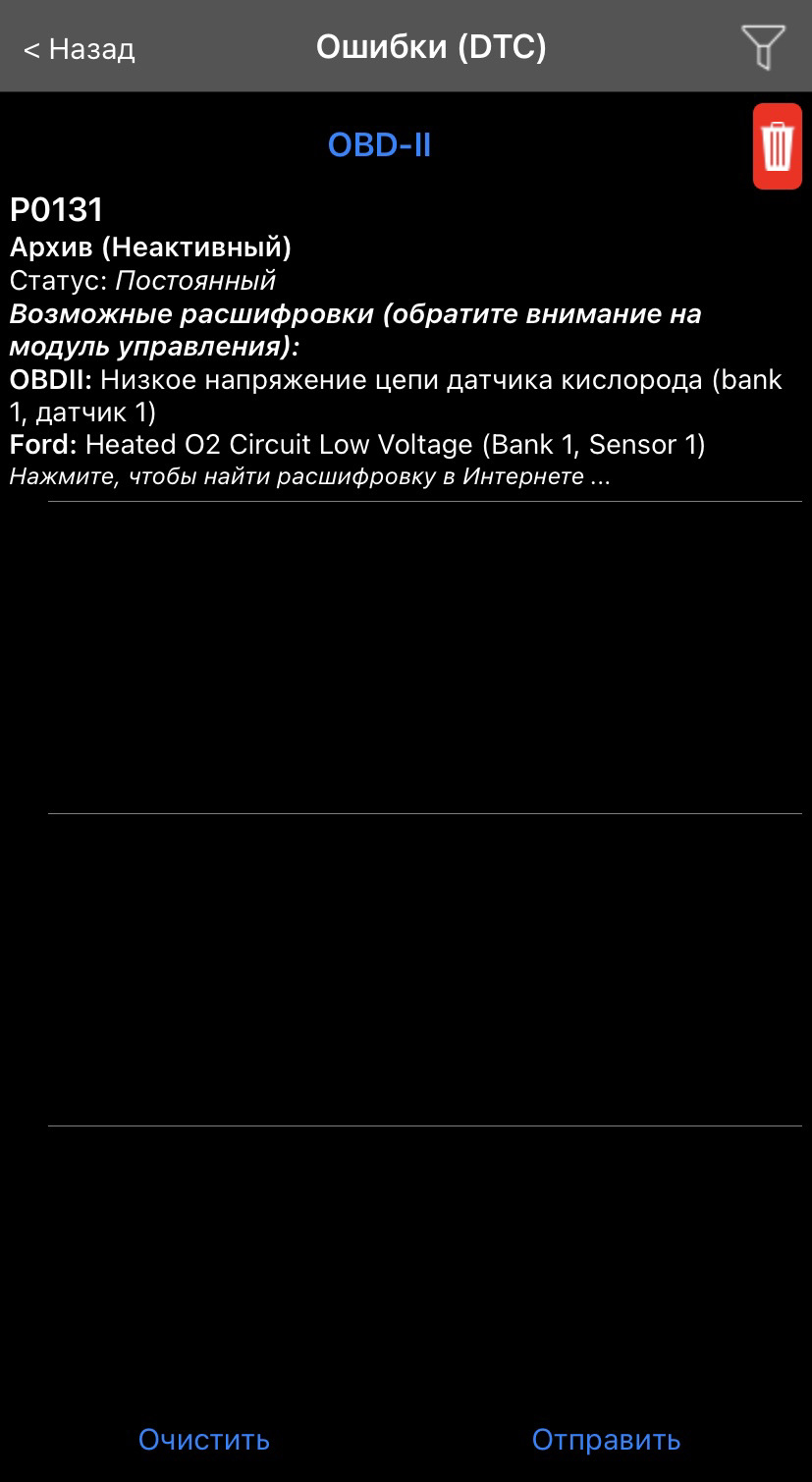Image resolution: width=812 pixels, height=1482 pixels.
Task: Tap the red trash delete icon
Action: [777, 146]
